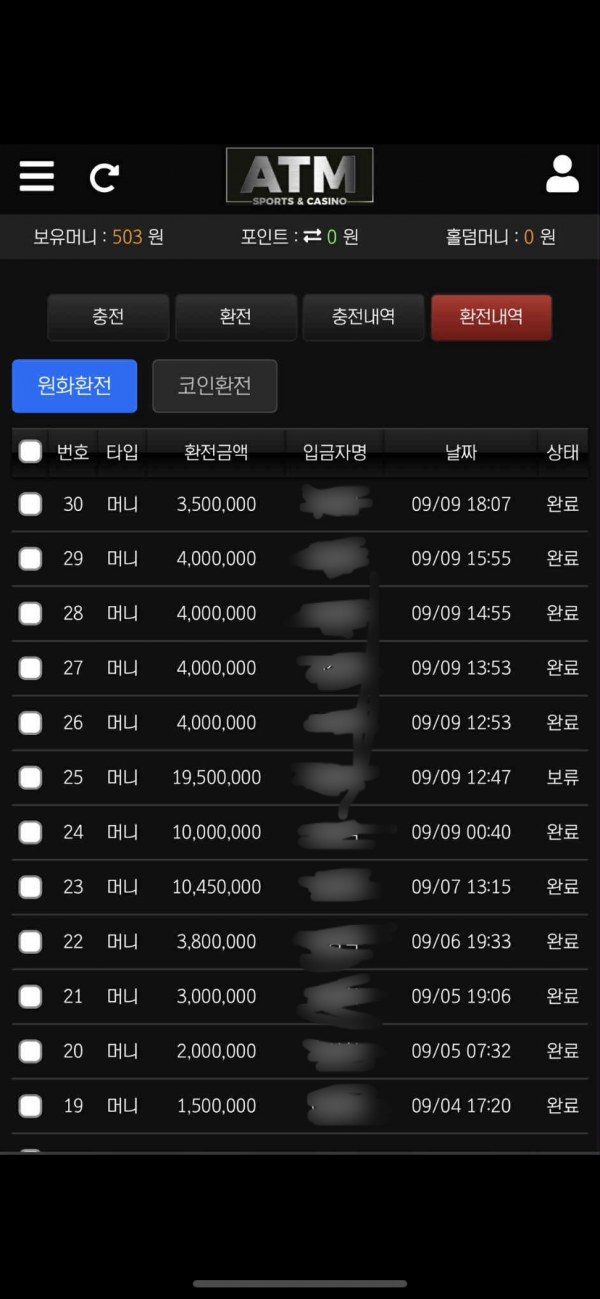
Task: Check the box for row number 30
Action: [31, 504]
